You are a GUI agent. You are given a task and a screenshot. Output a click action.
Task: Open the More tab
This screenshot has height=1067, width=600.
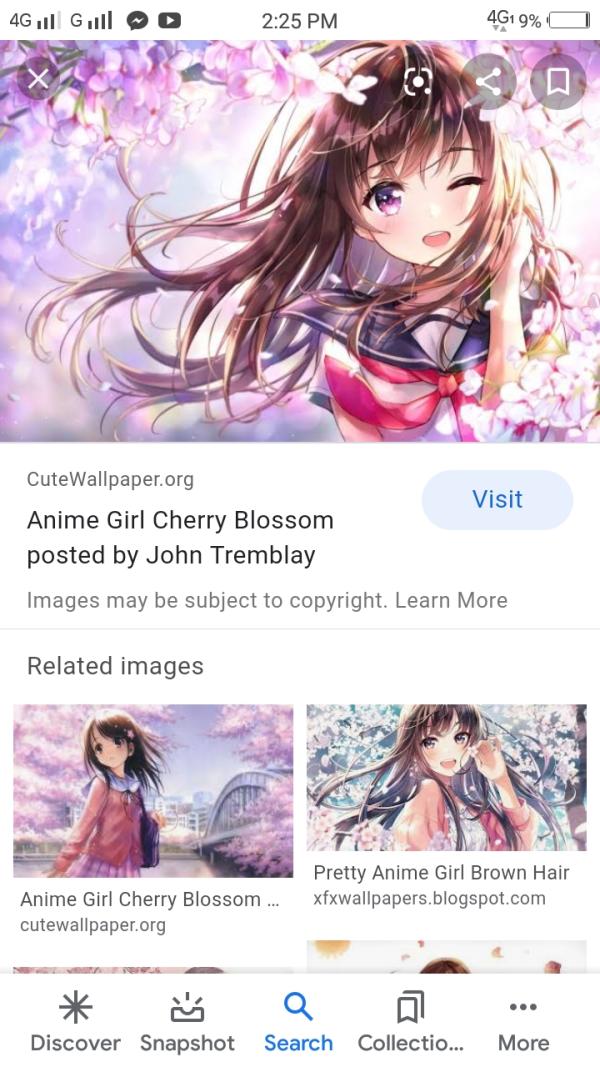click(523, 1022)
